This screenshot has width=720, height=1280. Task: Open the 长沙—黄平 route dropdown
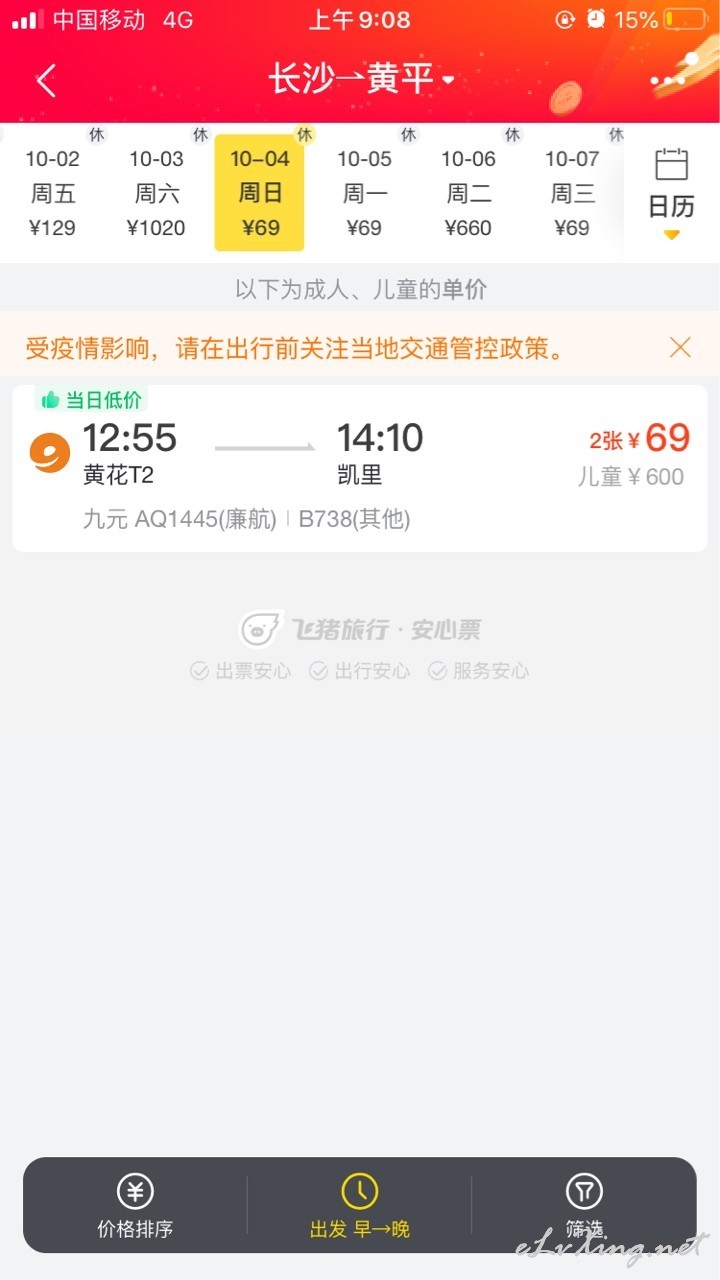coord(361,79)
